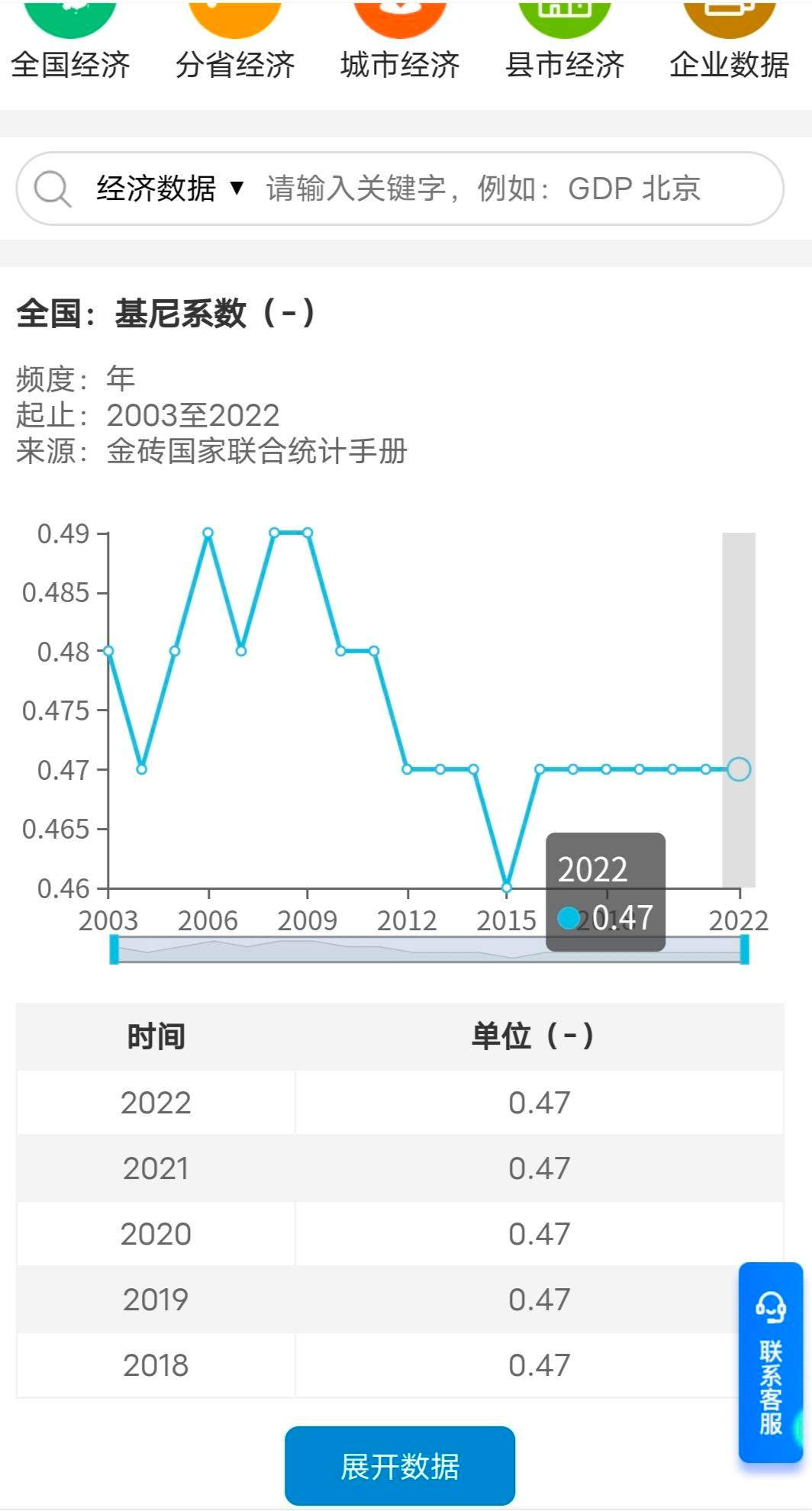812x1511 pixels.
Task: Select the 2015 data point on the chart
Action: click(507, 888)
